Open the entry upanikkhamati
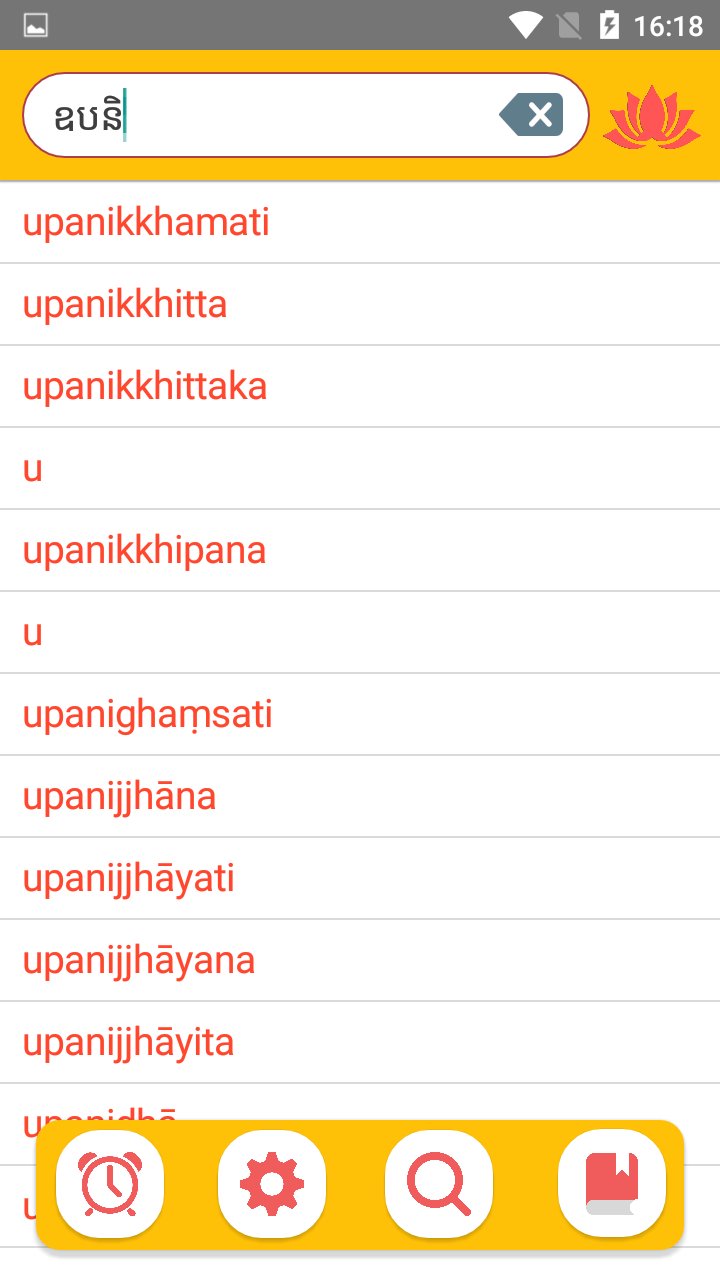The width and height of the screenshot is (720, 1280). click(360, 223)
